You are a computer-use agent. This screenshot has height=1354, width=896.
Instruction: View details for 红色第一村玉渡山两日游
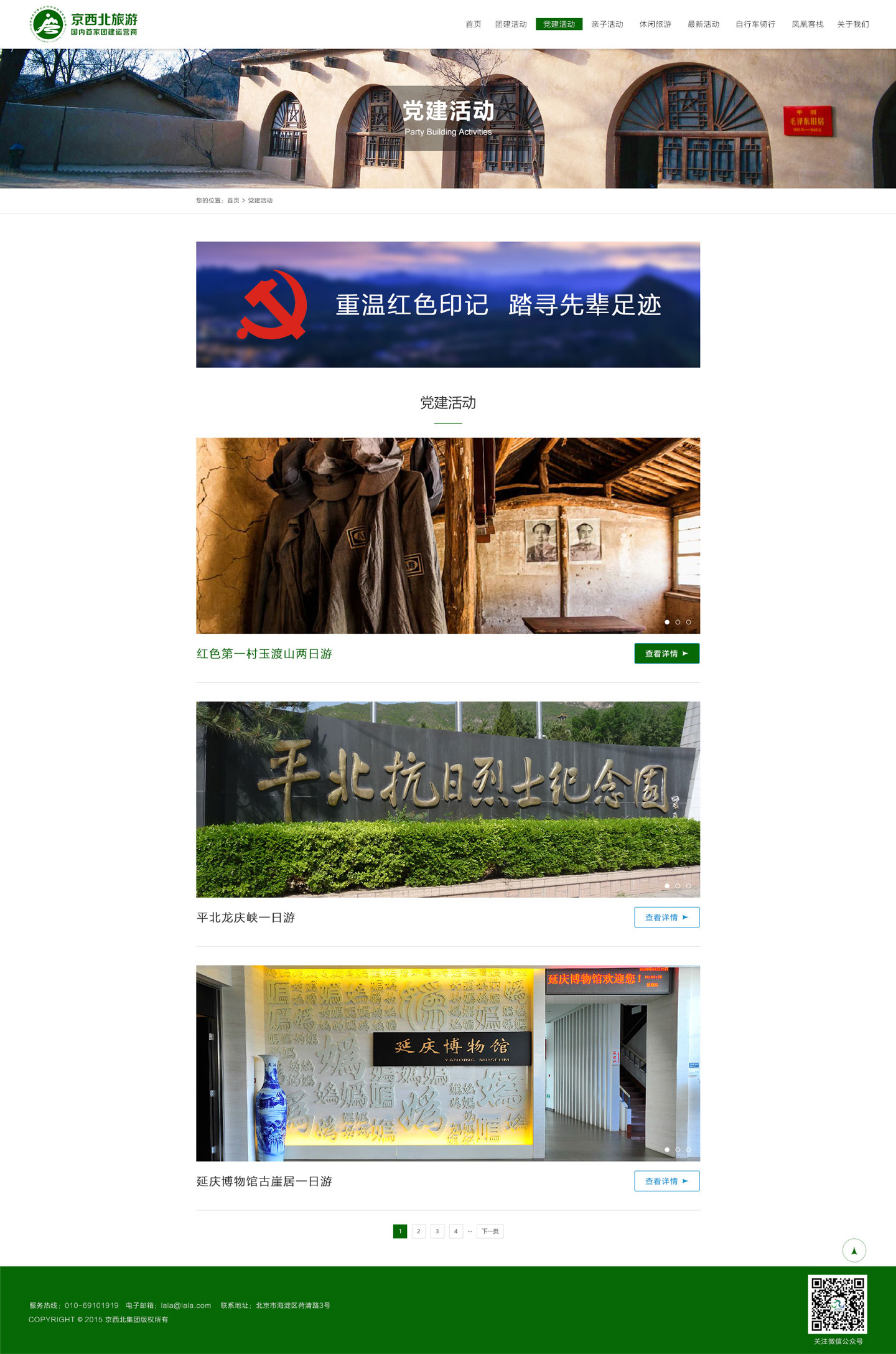[x=666, y=654]
